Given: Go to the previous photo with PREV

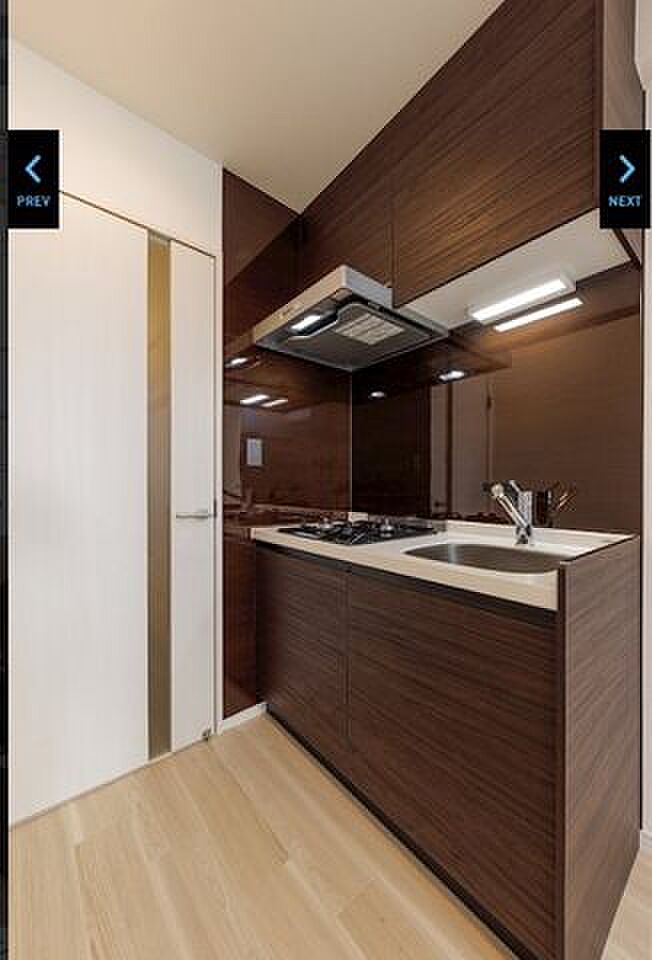Looking at the screenshot, I should click(33, 179).
